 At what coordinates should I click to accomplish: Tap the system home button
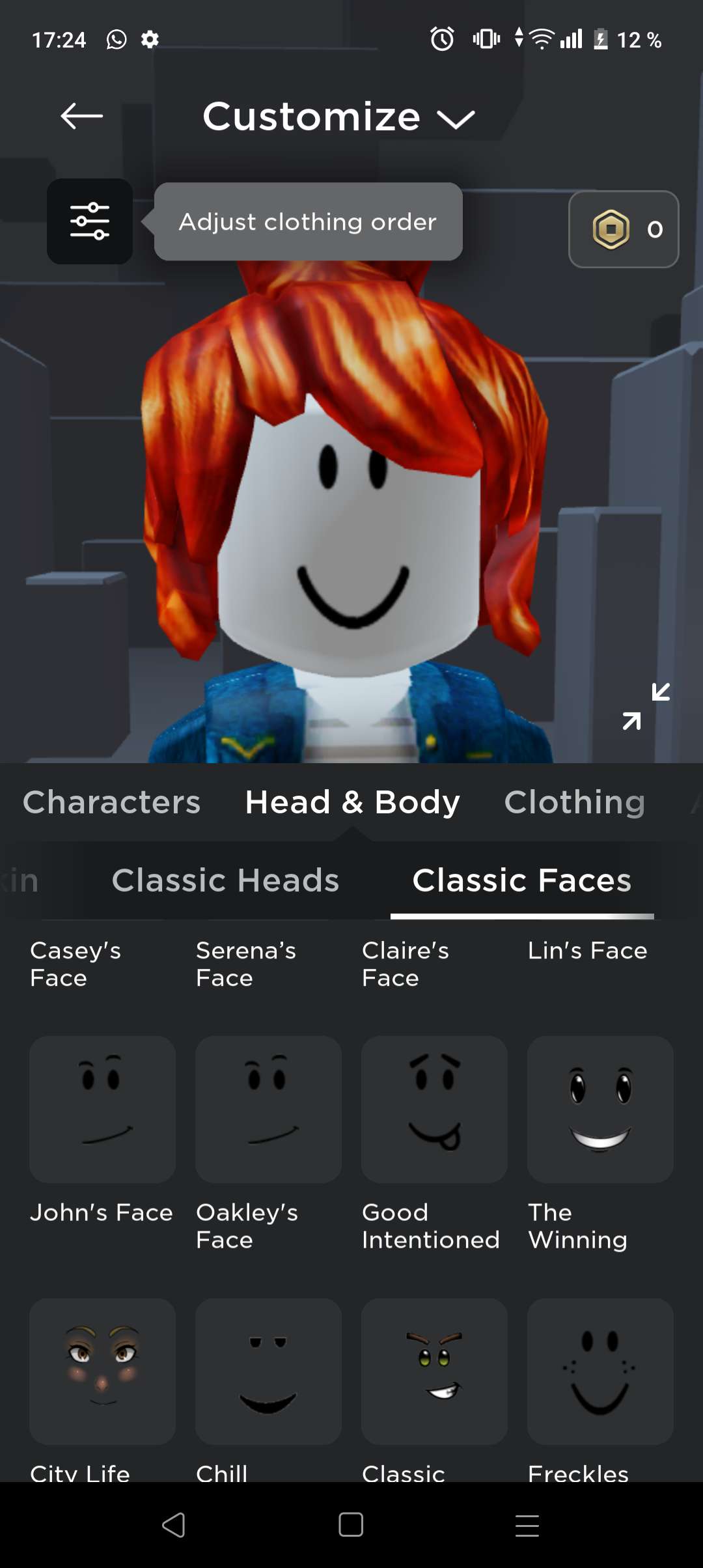pyautogui.click(x=351, y=1524)
